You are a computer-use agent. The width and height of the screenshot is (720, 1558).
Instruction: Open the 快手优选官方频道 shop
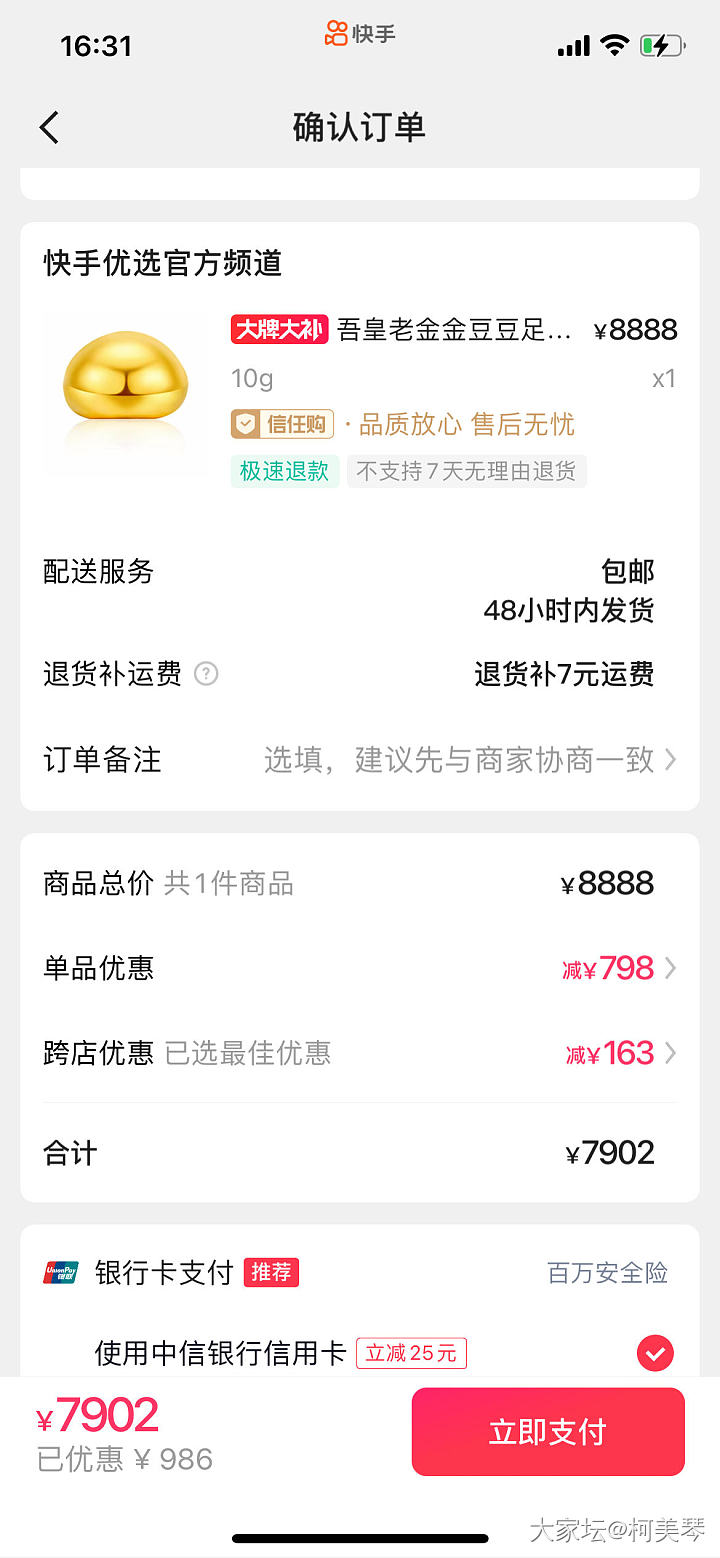pyautogui.click(x=163, y=263)
